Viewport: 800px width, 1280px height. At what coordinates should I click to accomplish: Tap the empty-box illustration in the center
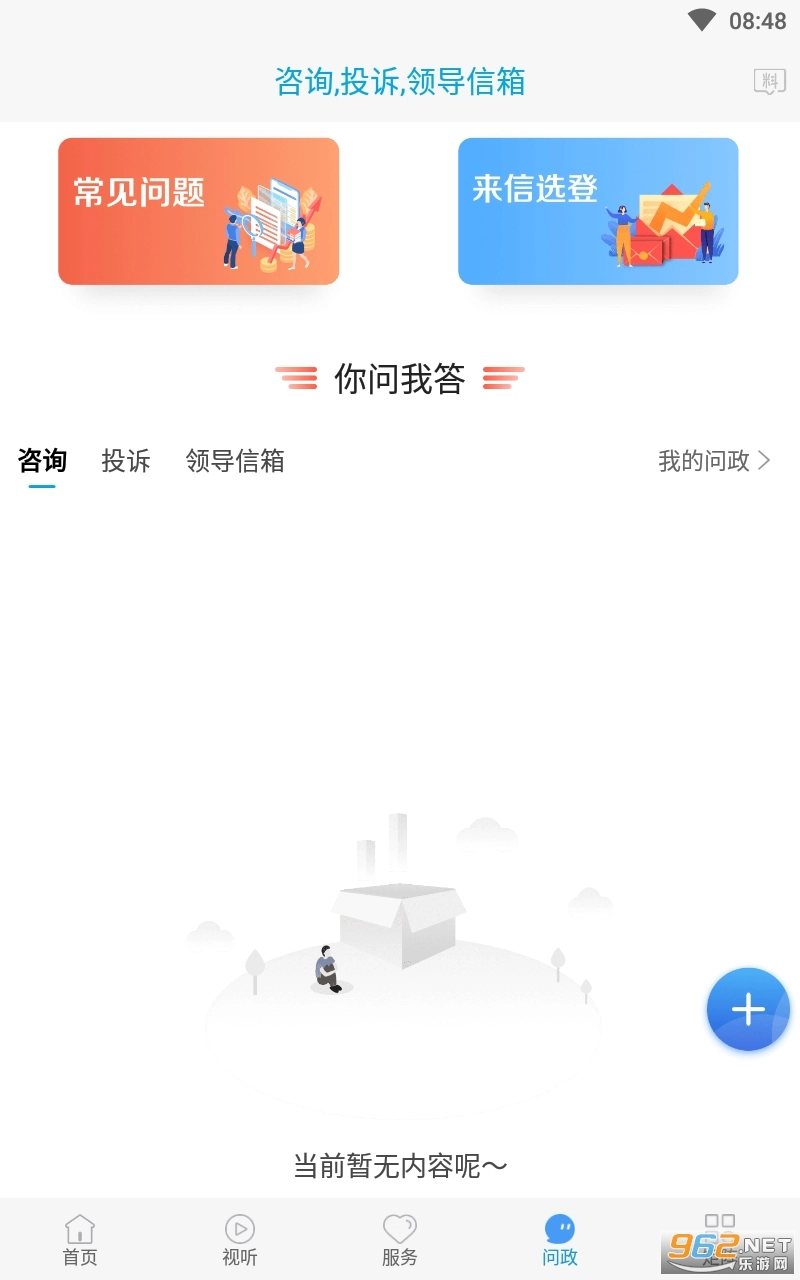400,920
